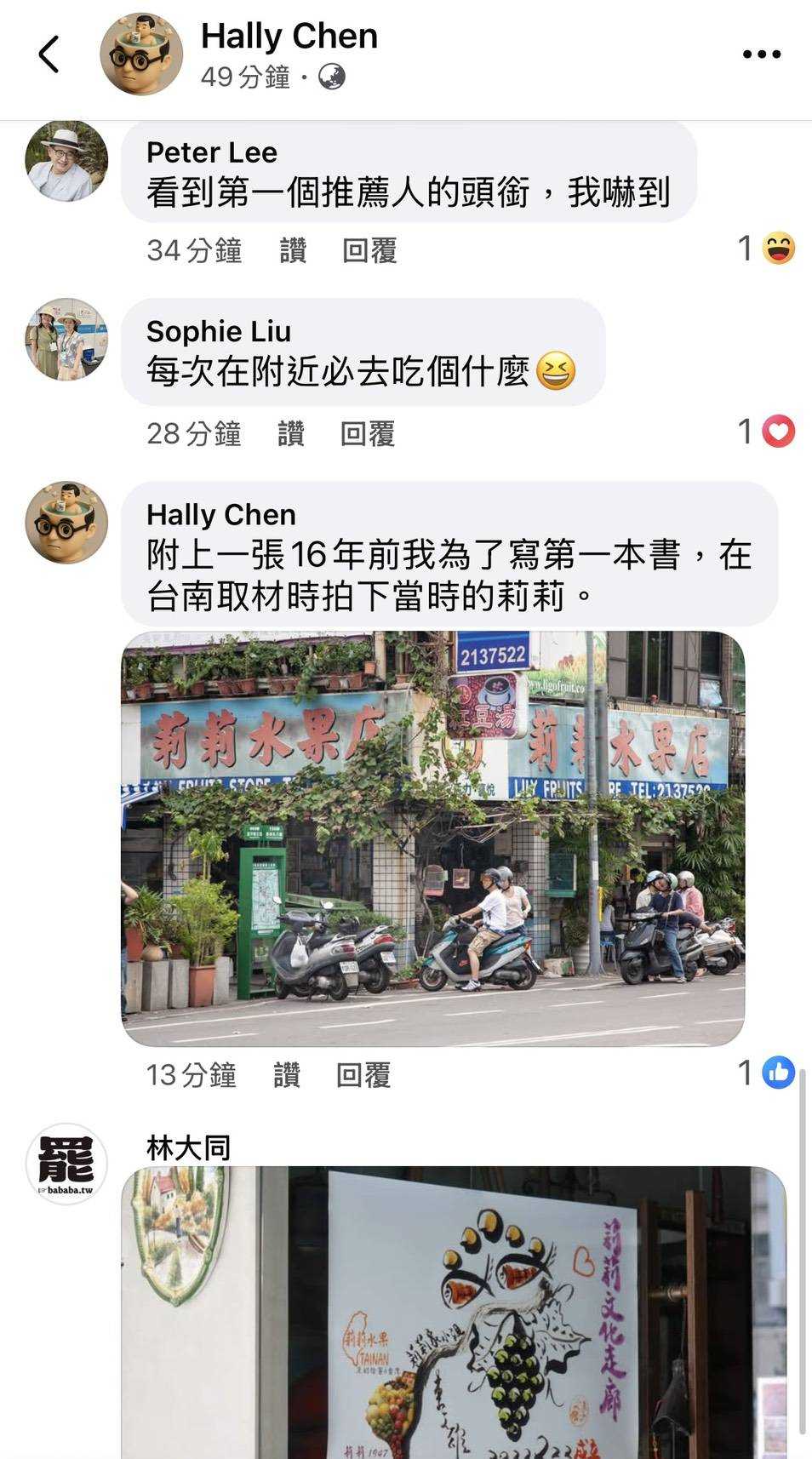Open Peter Lee's profile picture
The width and height of the screenshot is (812, 1459).
66,161
